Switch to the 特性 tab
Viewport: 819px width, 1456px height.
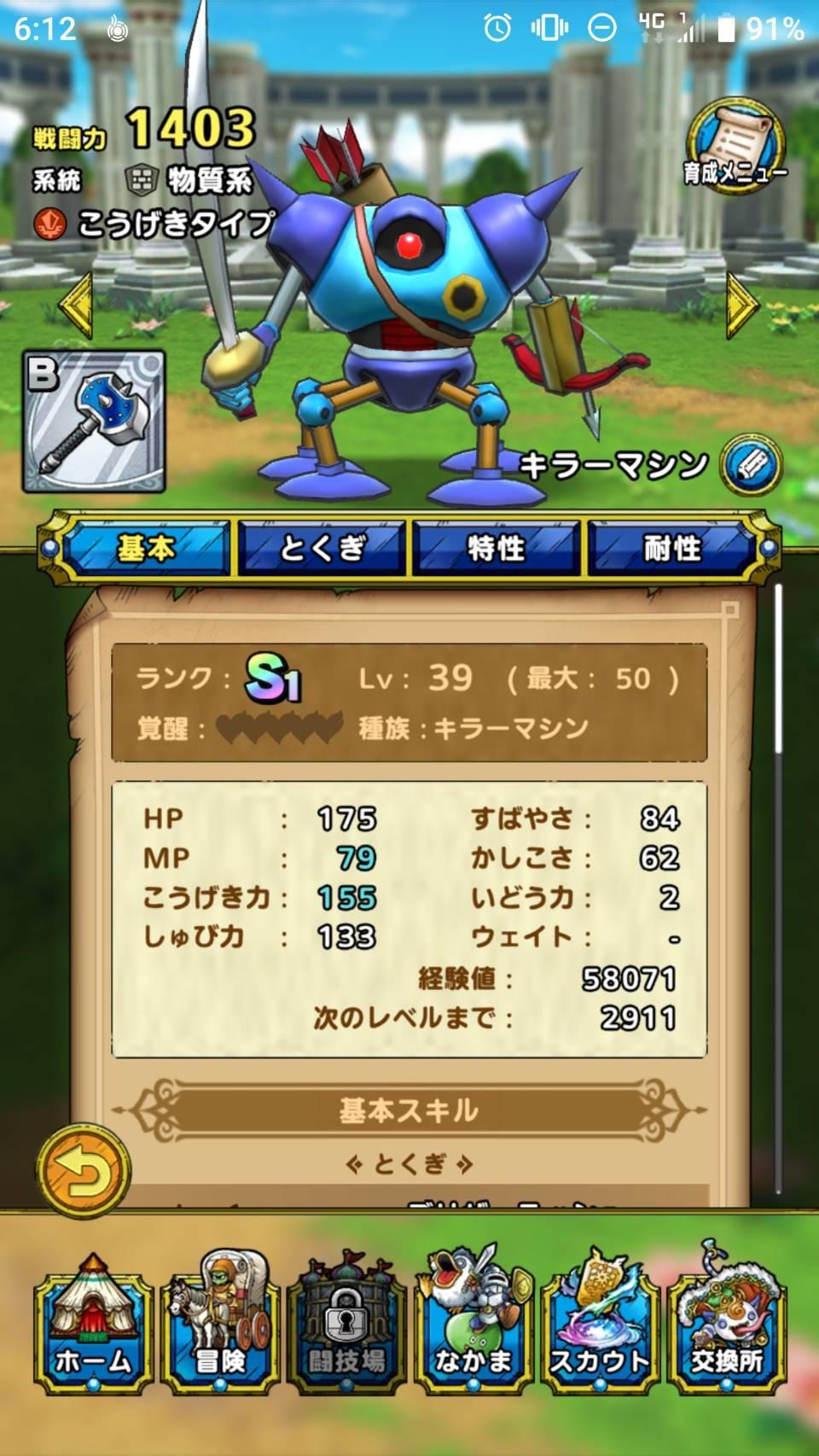pyautogui.click(x=497, y=547)
